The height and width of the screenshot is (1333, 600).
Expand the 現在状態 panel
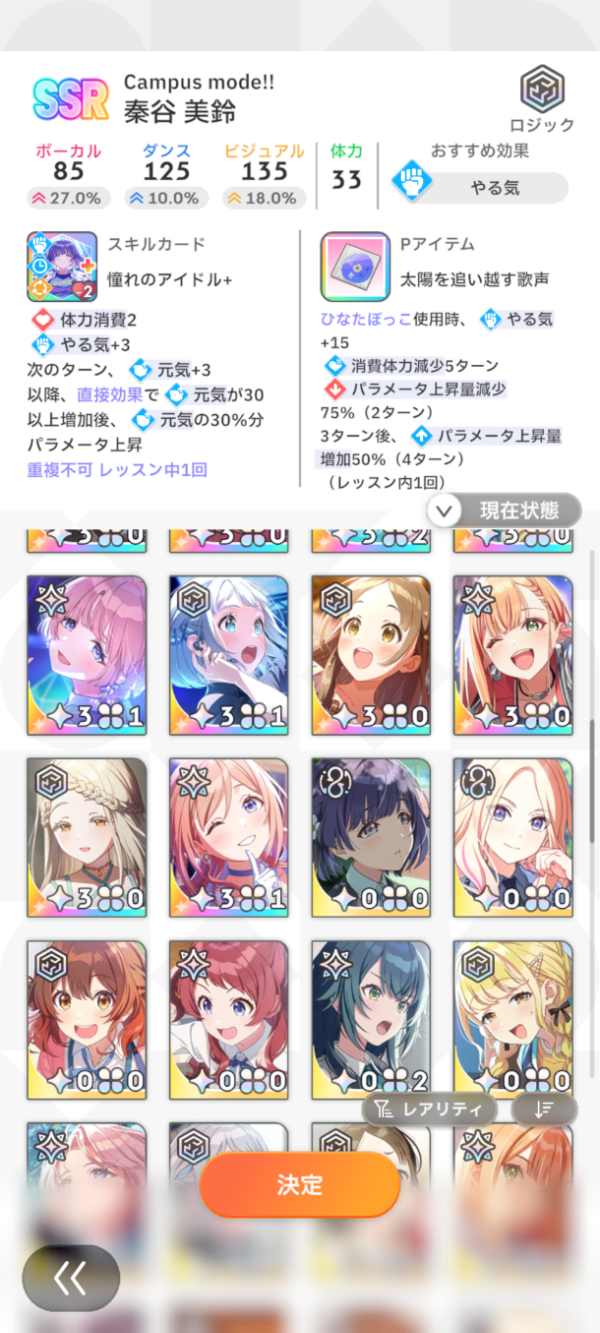point(504,510)
